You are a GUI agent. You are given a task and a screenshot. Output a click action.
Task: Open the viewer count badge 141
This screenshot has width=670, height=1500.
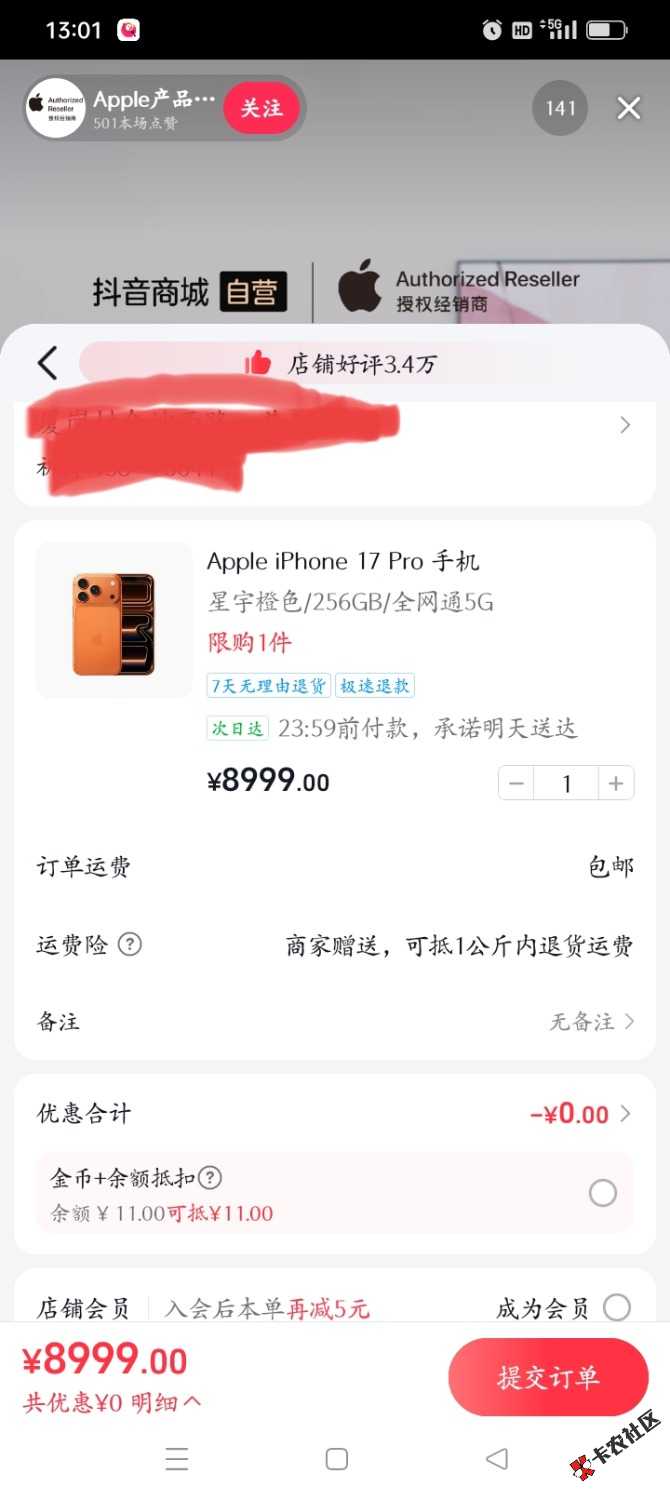[x=560, y=108]
